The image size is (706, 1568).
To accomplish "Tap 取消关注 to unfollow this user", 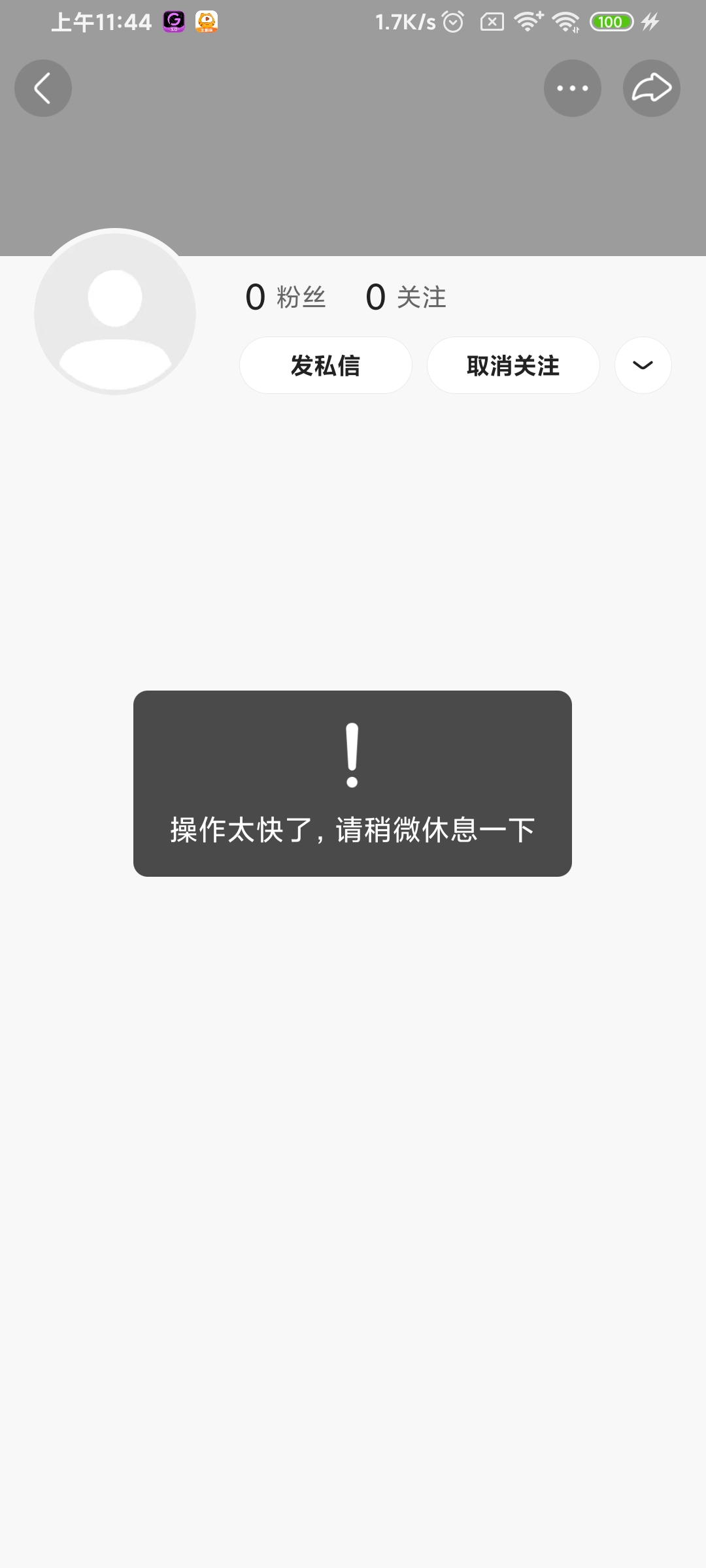I will [x=513, y=365].
